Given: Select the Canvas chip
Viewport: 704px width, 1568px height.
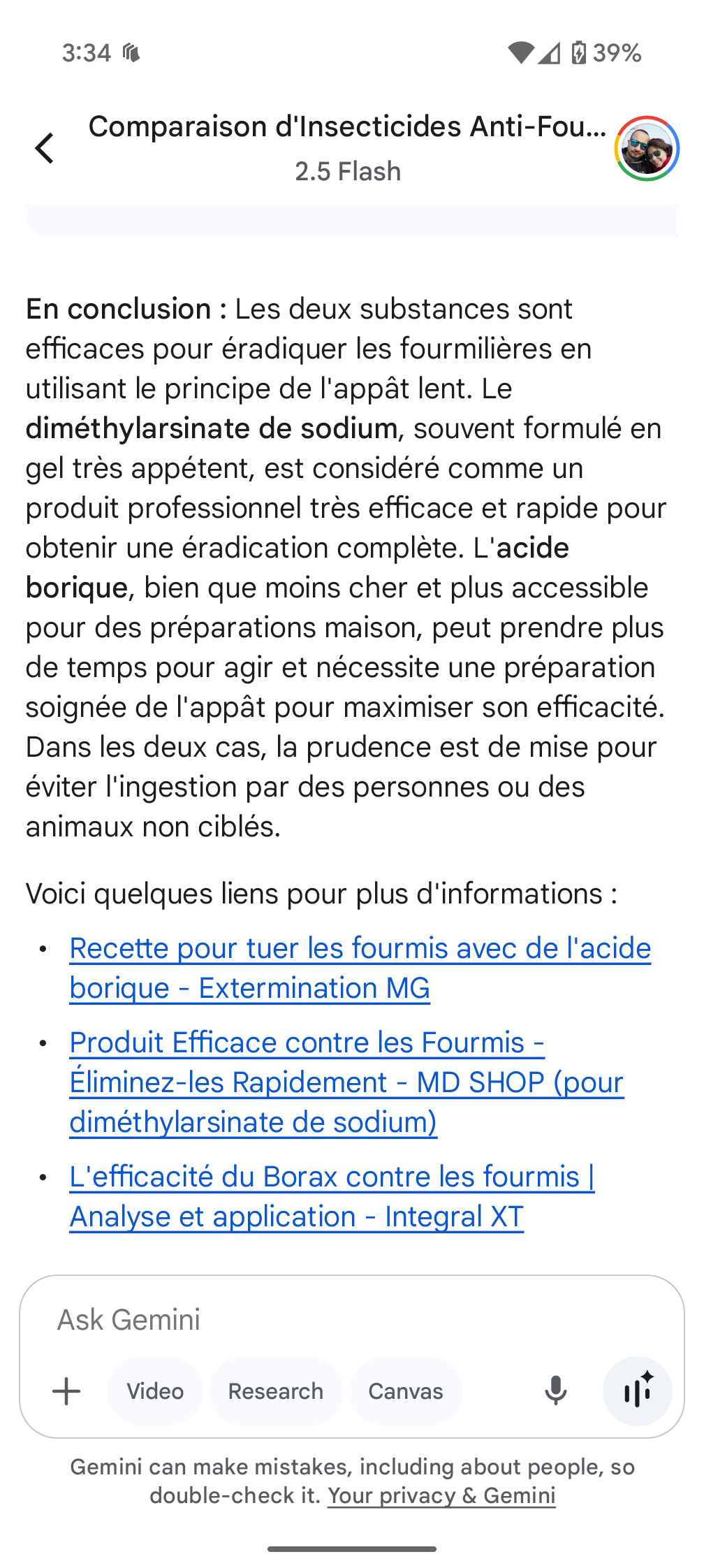Looking at the screenshot, I should [x=406, y=1391].
